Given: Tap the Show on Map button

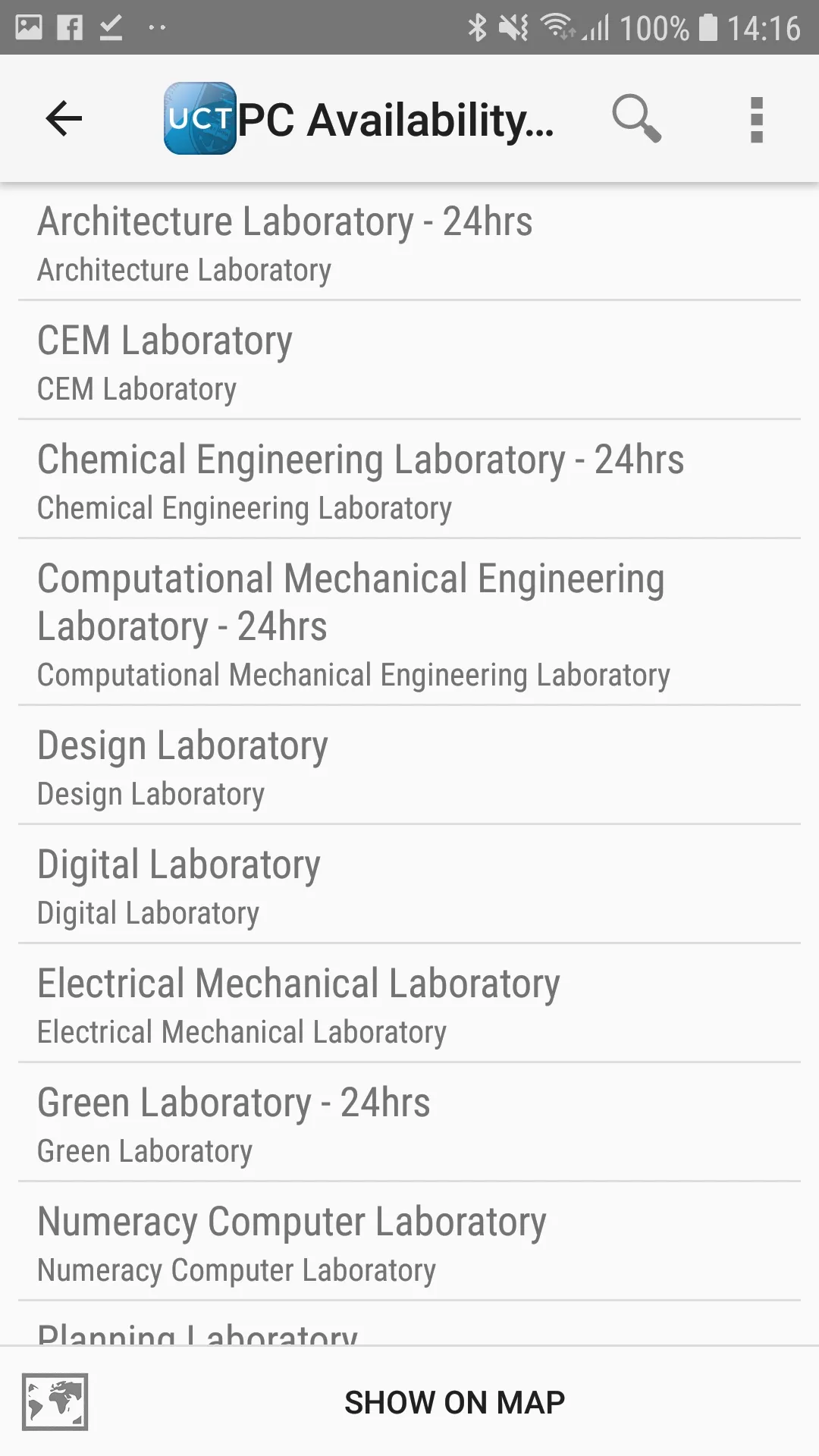Looking at the screenshot, I should (x=453, y=1402).
